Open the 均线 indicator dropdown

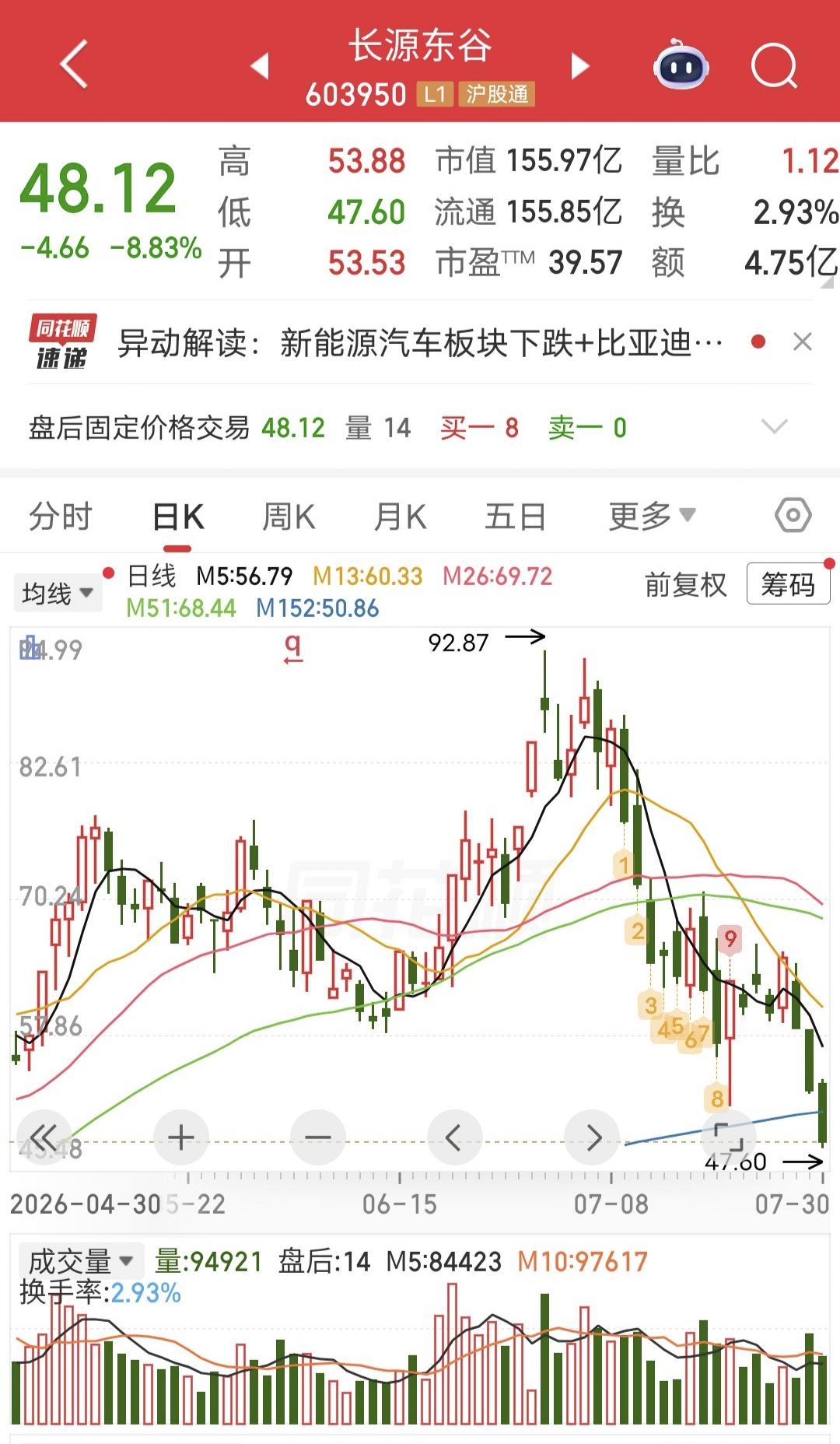tap(58, 594)
